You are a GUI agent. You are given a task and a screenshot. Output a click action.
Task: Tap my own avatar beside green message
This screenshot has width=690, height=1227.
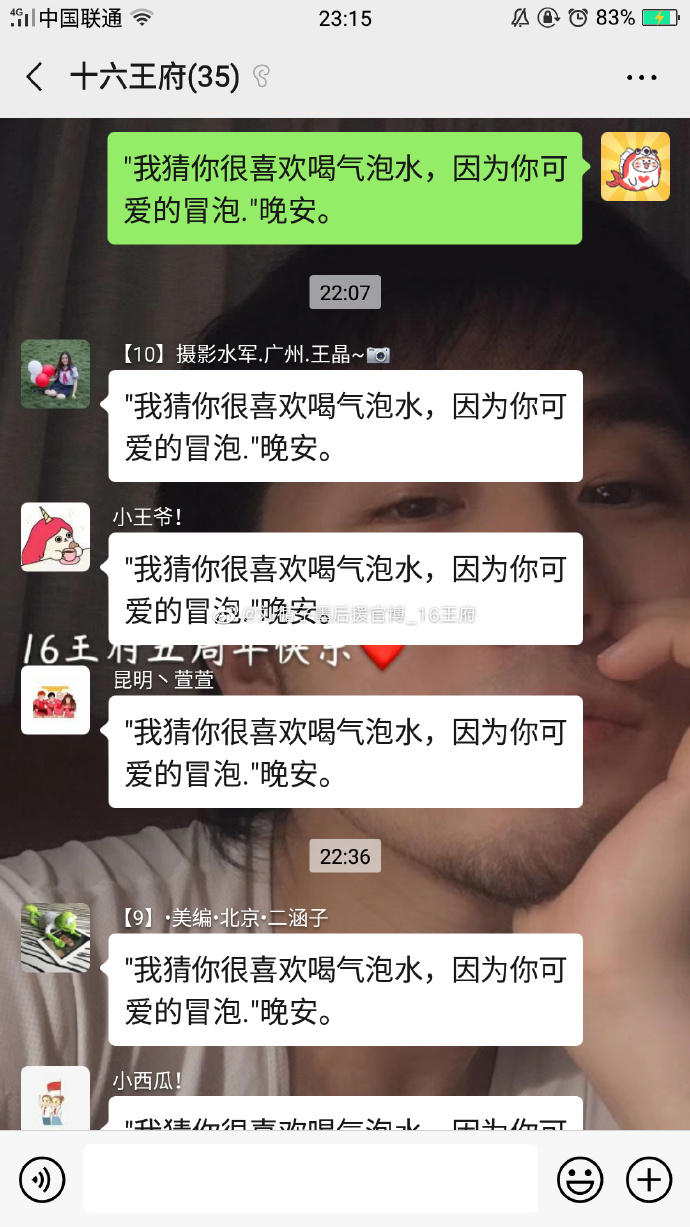[635, 166]
